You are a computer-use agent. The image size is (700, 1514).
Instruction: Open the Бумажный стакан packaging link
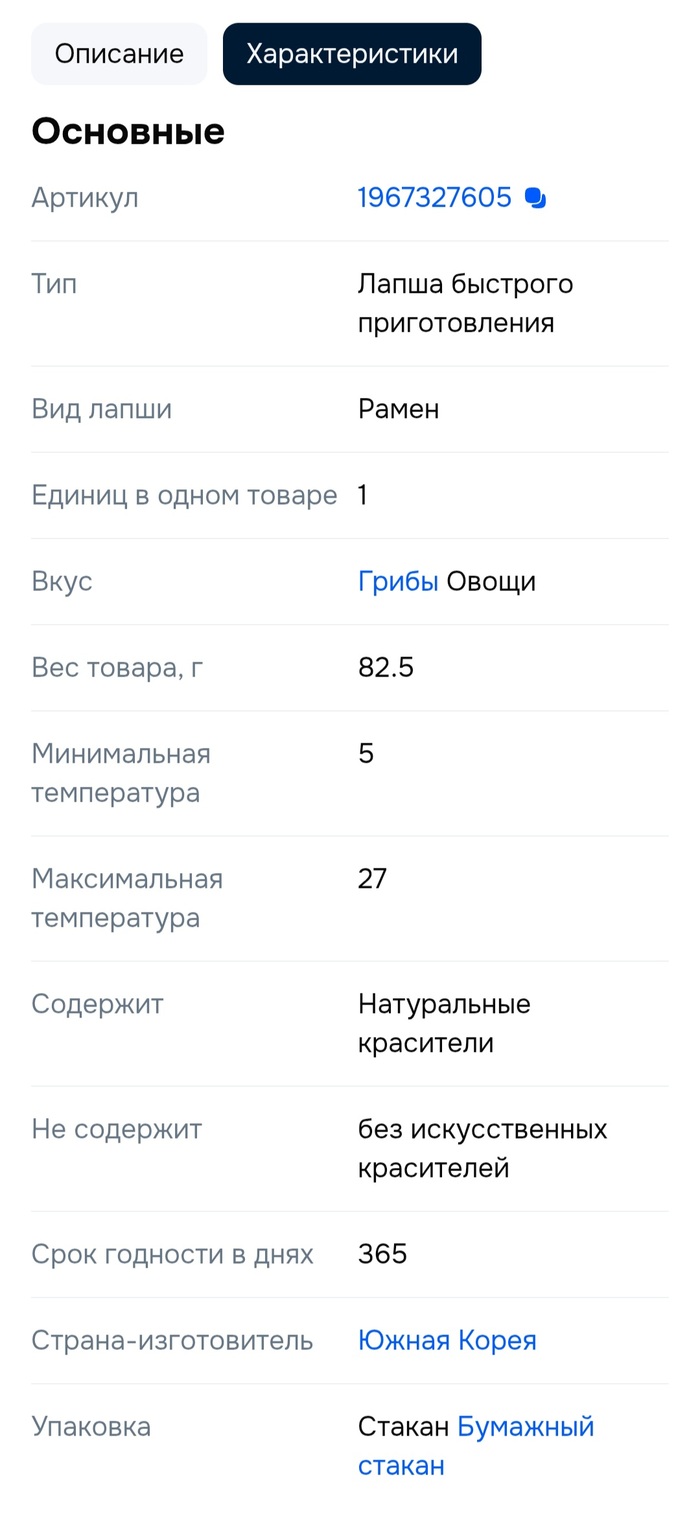(525, 1427)
